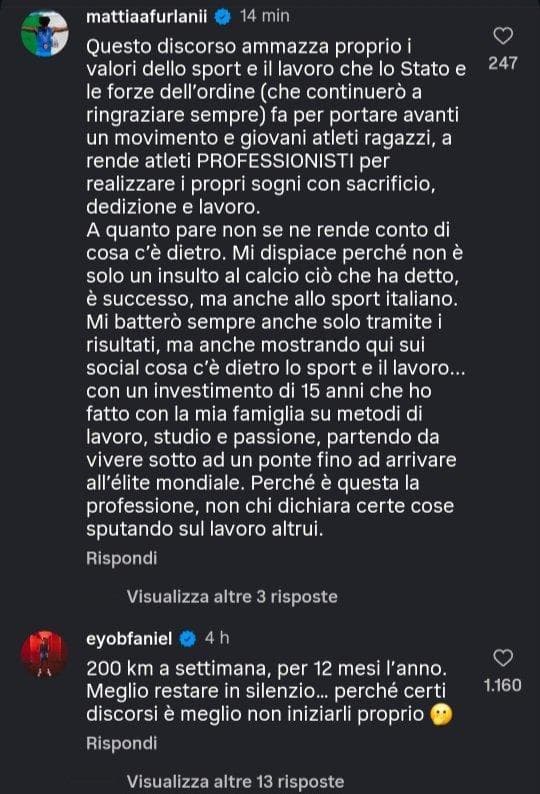Tap the mattiaafurlanii username
Screen dimensions: 540x794
pyautogui.click(x=147, y=16)
